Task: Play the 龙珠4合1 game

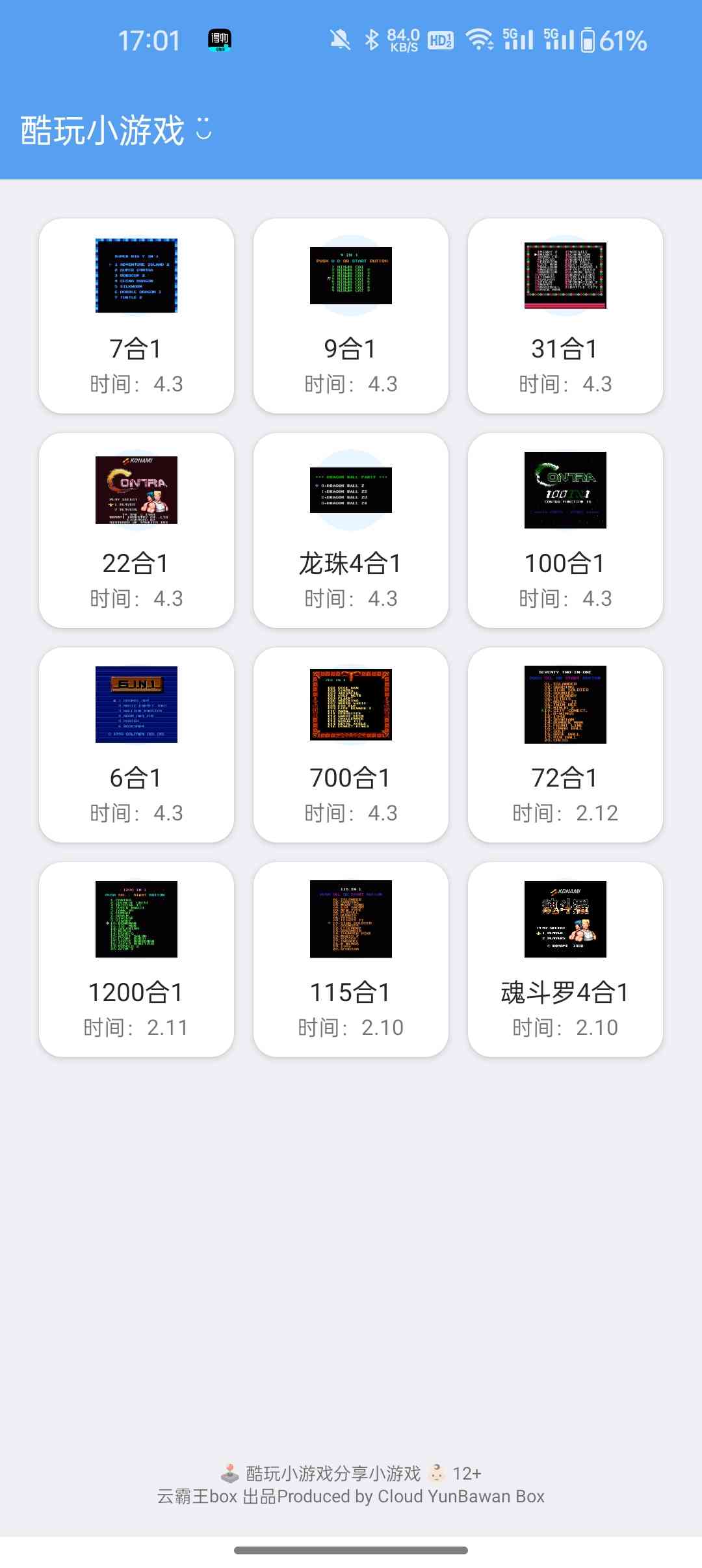Action: point(351,530)
